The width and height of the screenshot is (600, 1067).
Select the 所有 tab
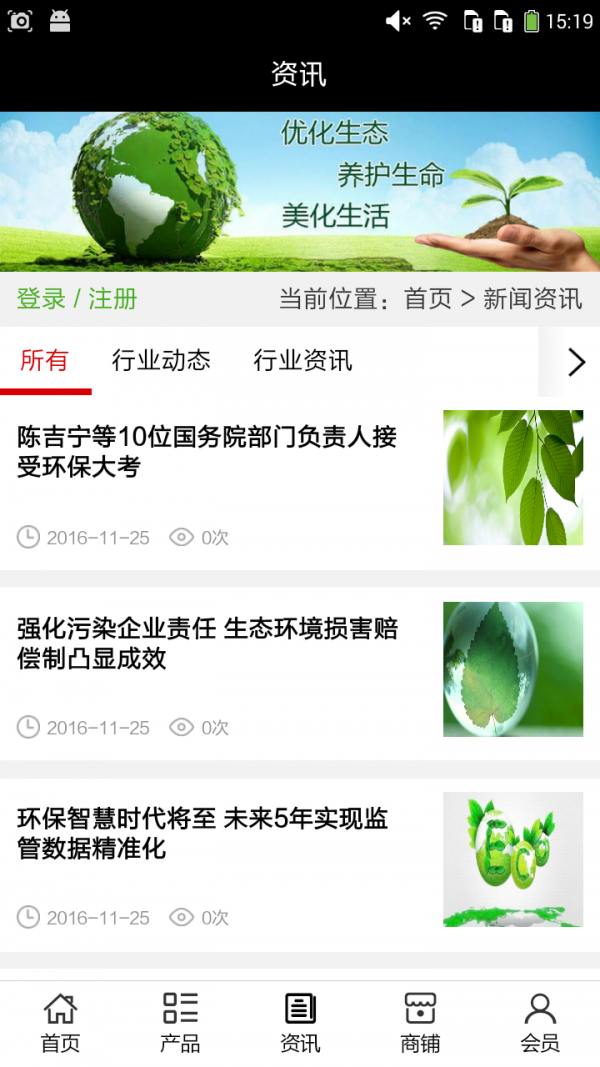[x=44, y=361]
